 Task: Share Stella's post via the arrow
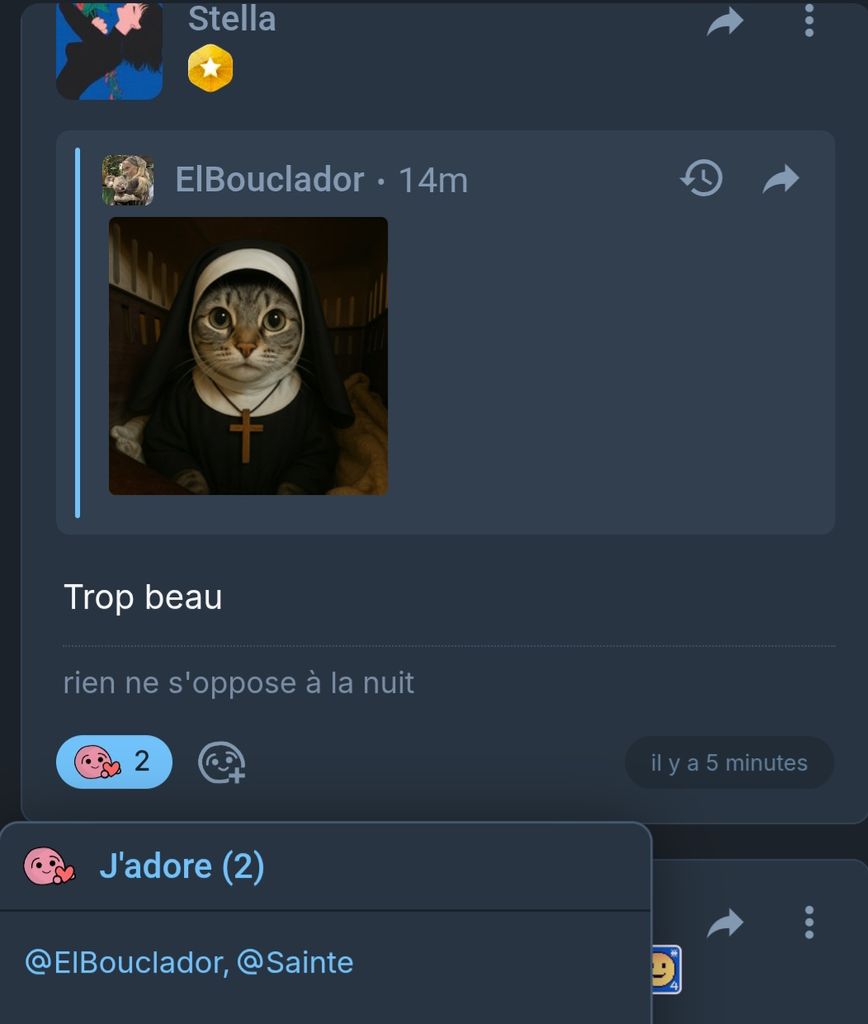pos(725,21)
